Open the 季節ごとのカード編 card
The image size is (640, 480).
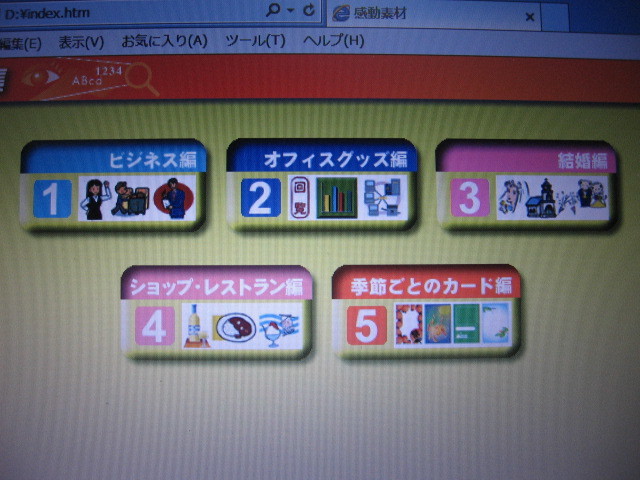point(428,311)
